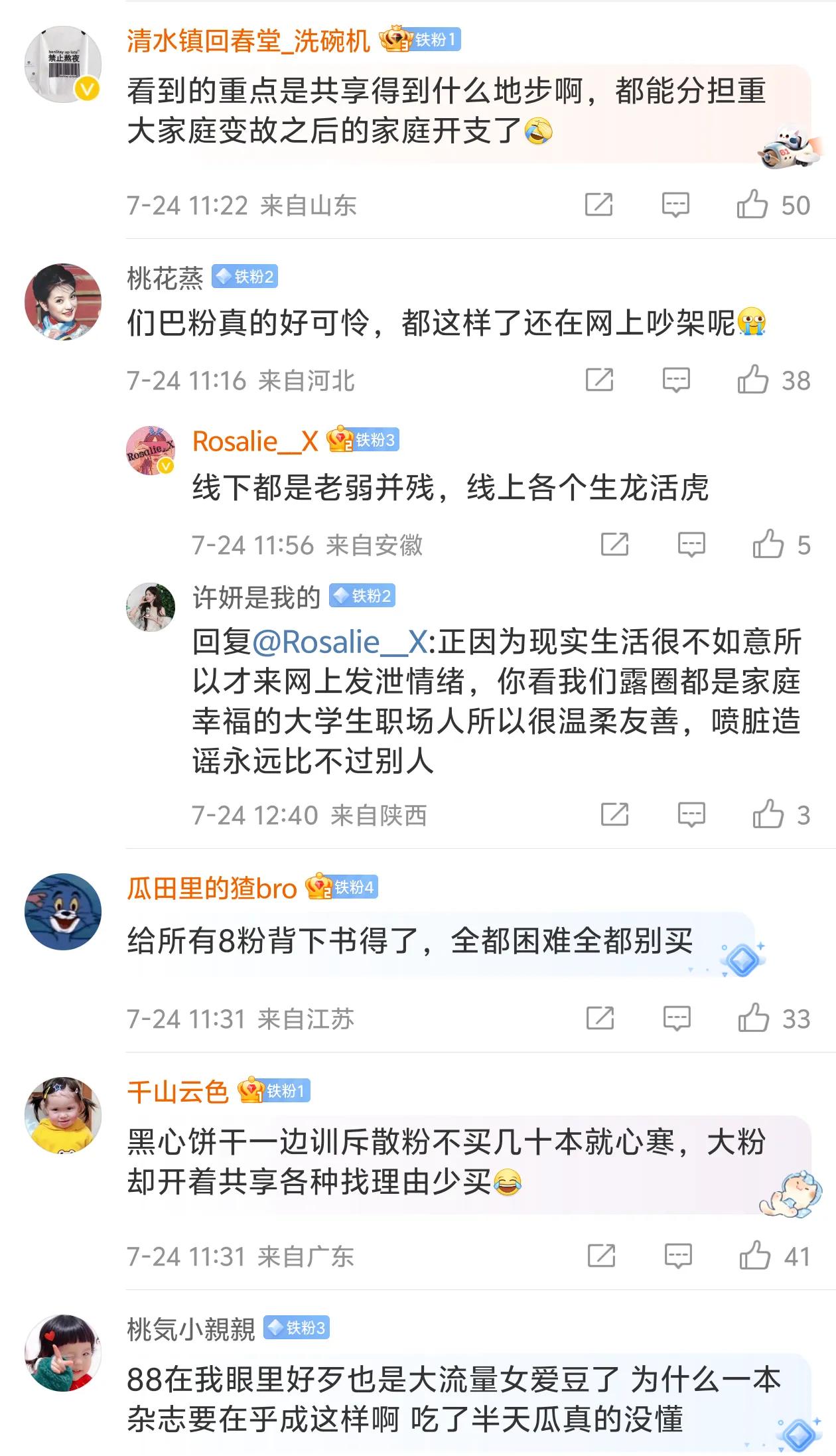The image size is (836, 1456).
Task: Reply to 千山云色's comment
Action: [x=678, y=1255]
